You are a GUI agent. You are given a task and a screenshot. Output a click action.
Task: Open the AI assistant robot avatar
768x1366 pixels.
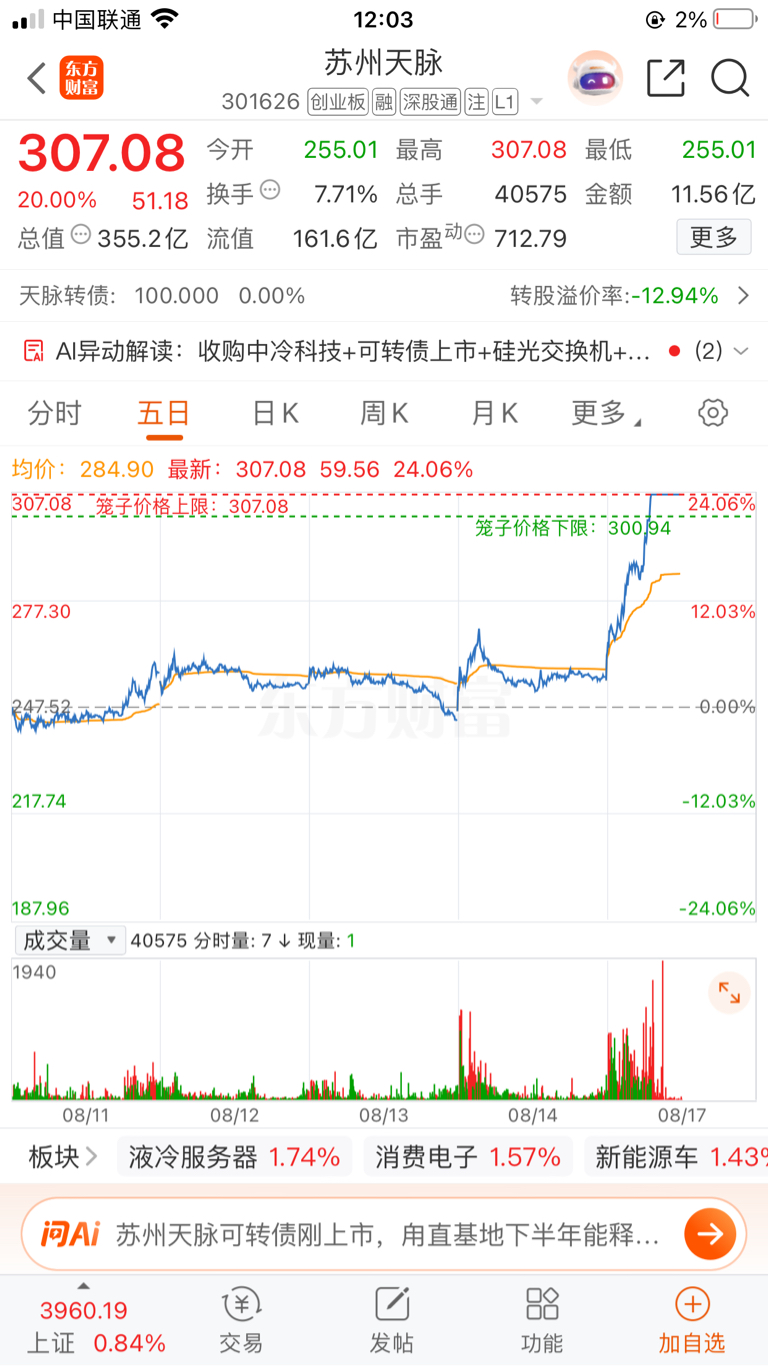pos(595,78)
